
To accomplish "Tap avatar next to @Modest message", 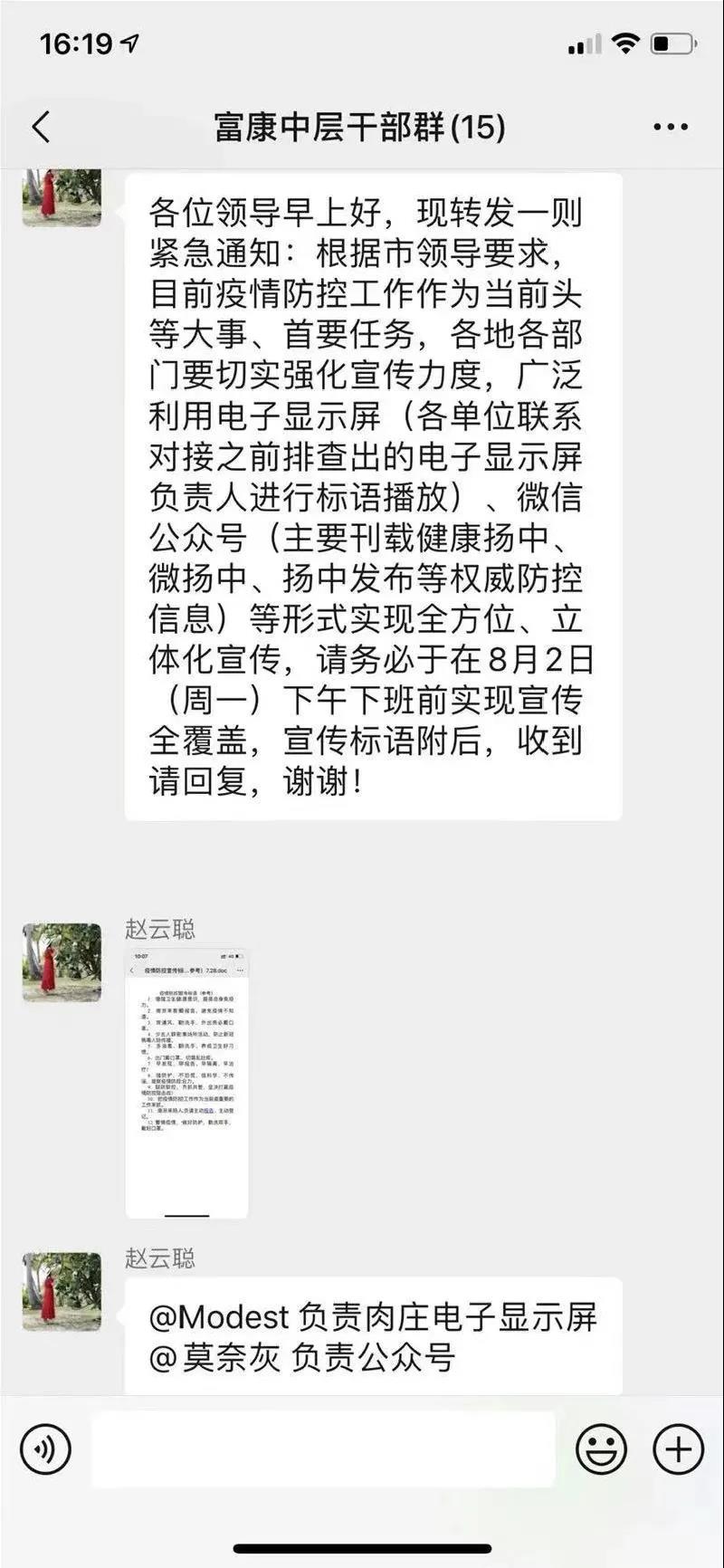I will (x=62, y=1292).
